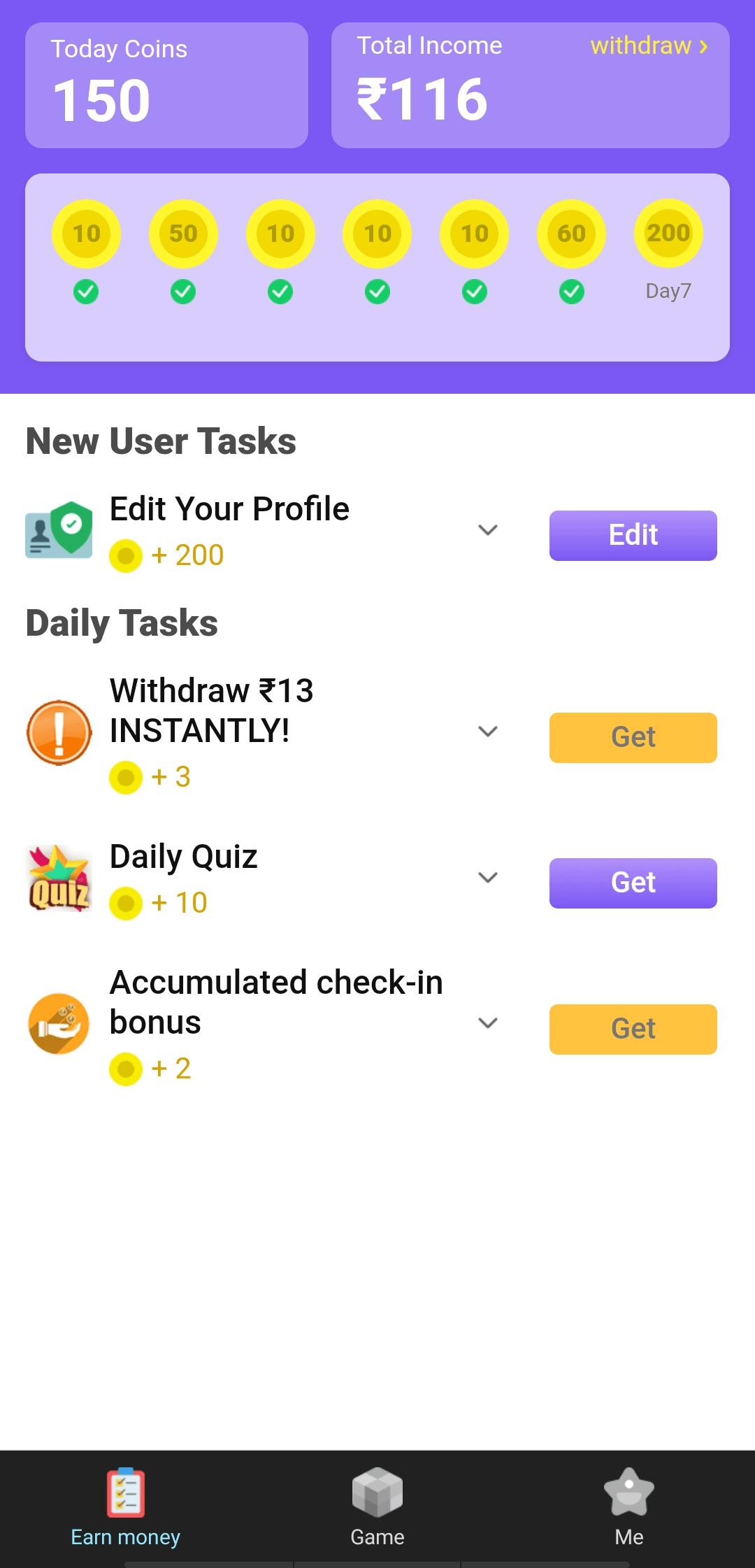Claim the Day7 200 coin reward

pyautogui.click(x=668, y=234)
